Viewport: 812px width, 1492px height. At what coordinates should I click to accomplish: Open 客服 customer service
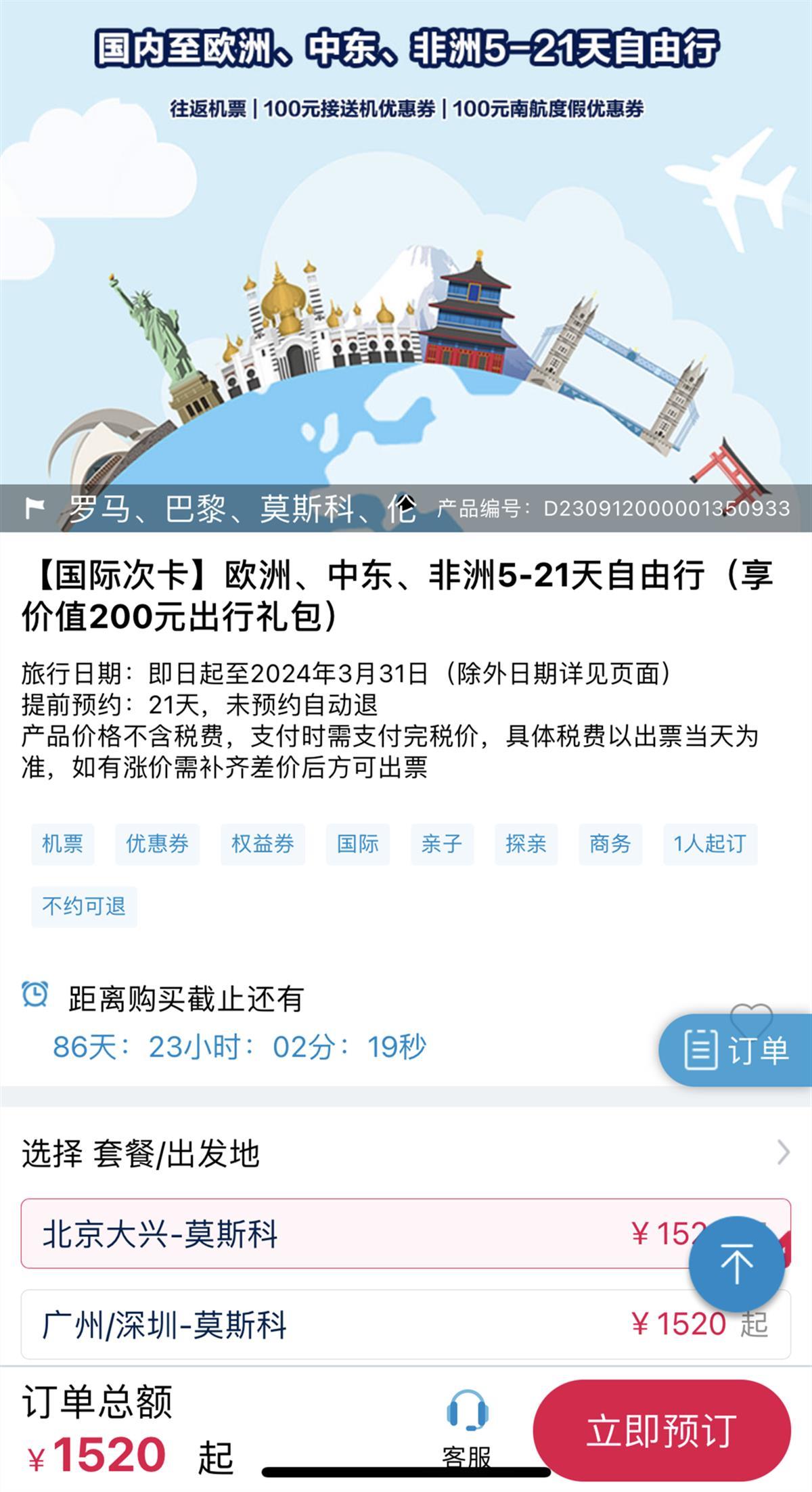[467, 1428]
